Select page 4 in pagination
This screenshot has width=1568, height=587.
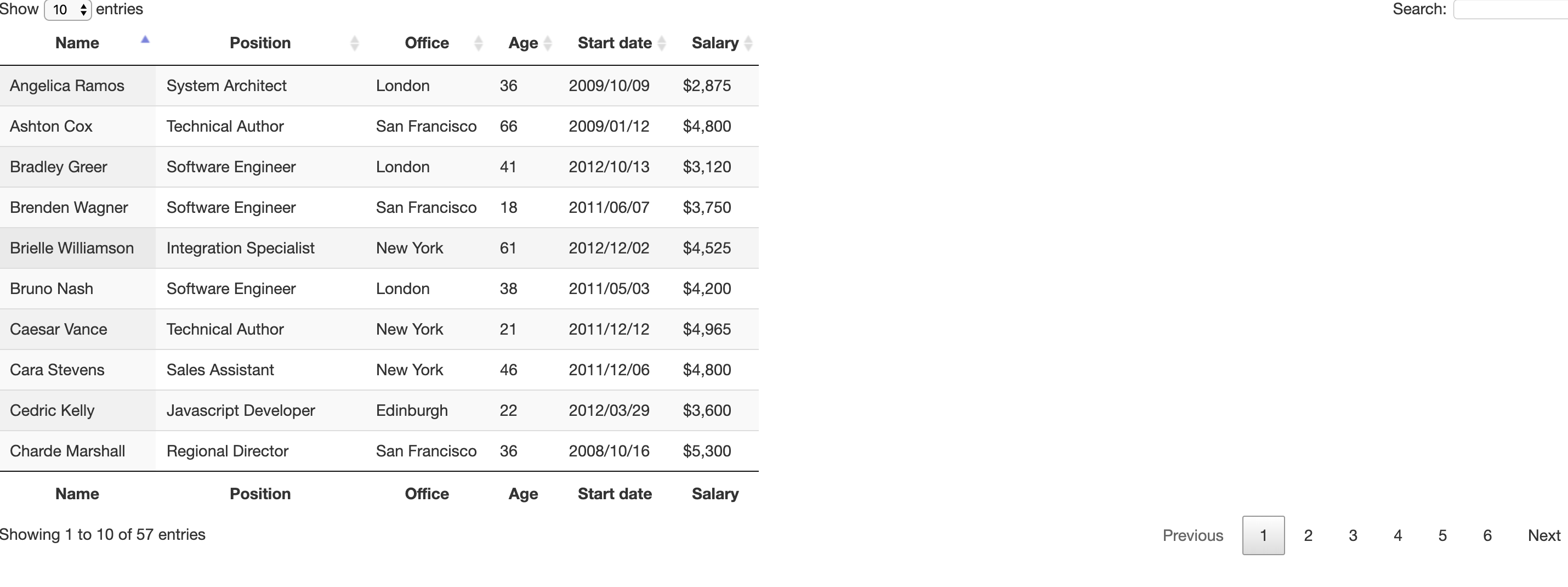point(1397,535)
